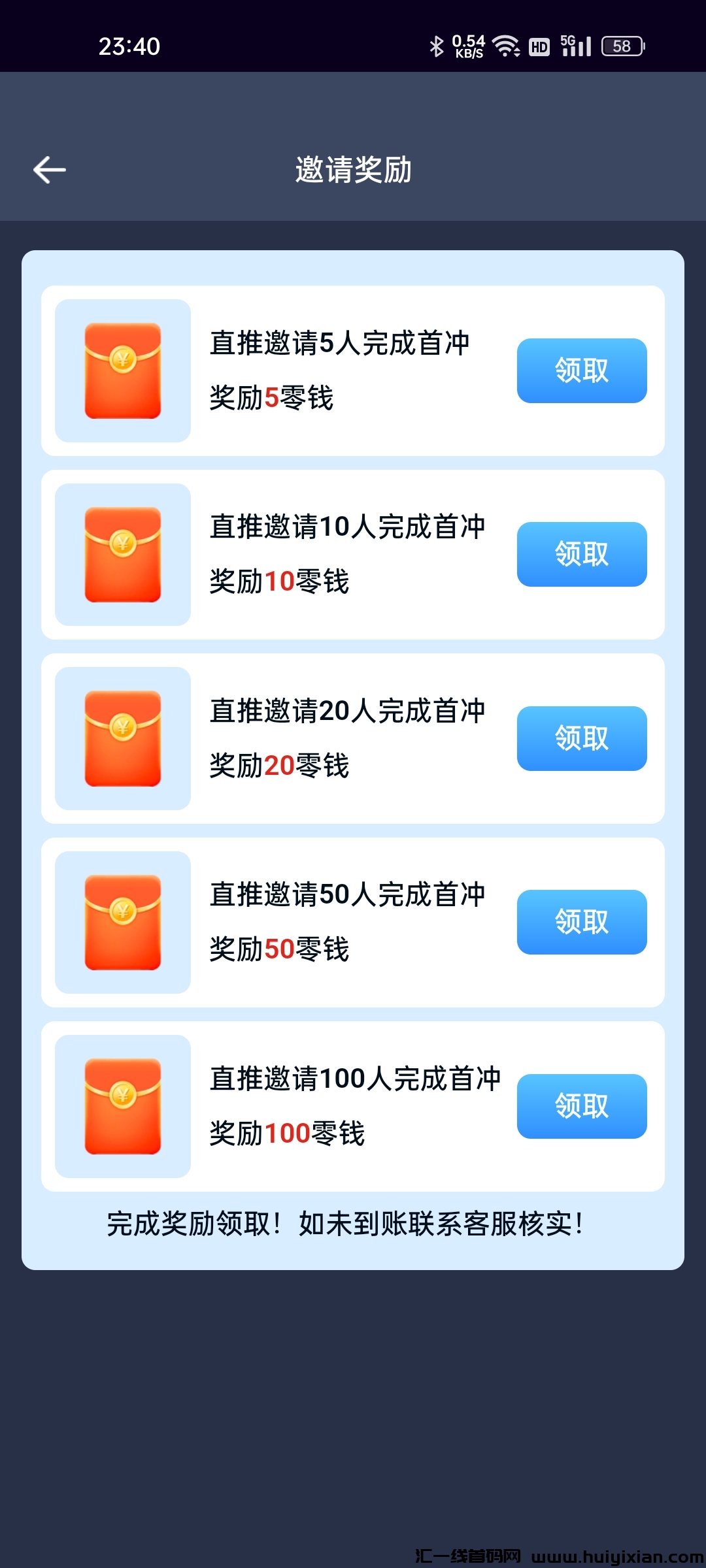
Task: Claim the 50-person invite reward with 领取
Action: pos(581,923)
